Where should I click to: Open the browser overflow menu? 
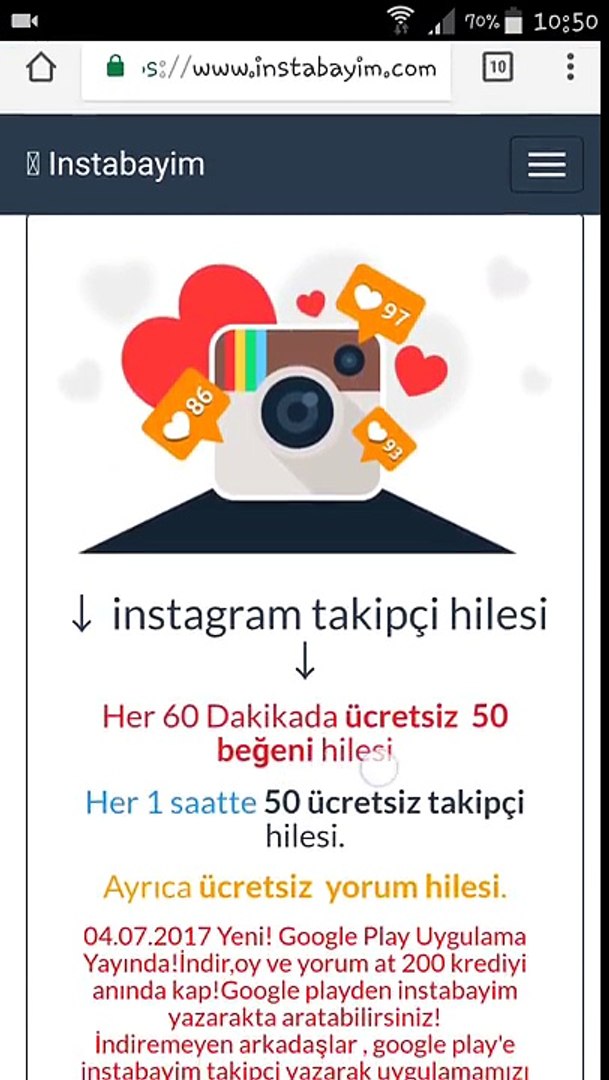coord(570,68)
